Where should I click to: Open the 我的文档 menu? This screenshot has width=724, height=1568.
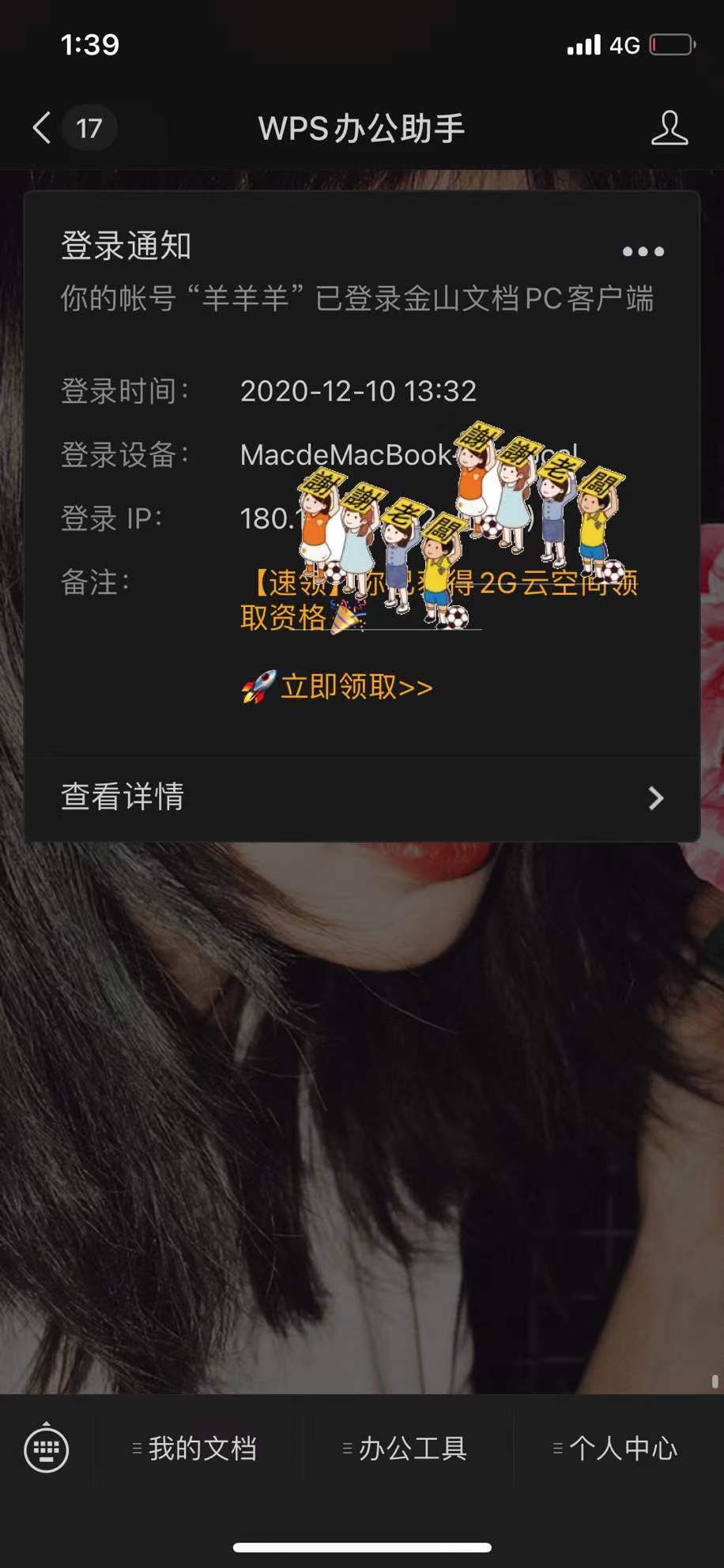(195, 1448)
